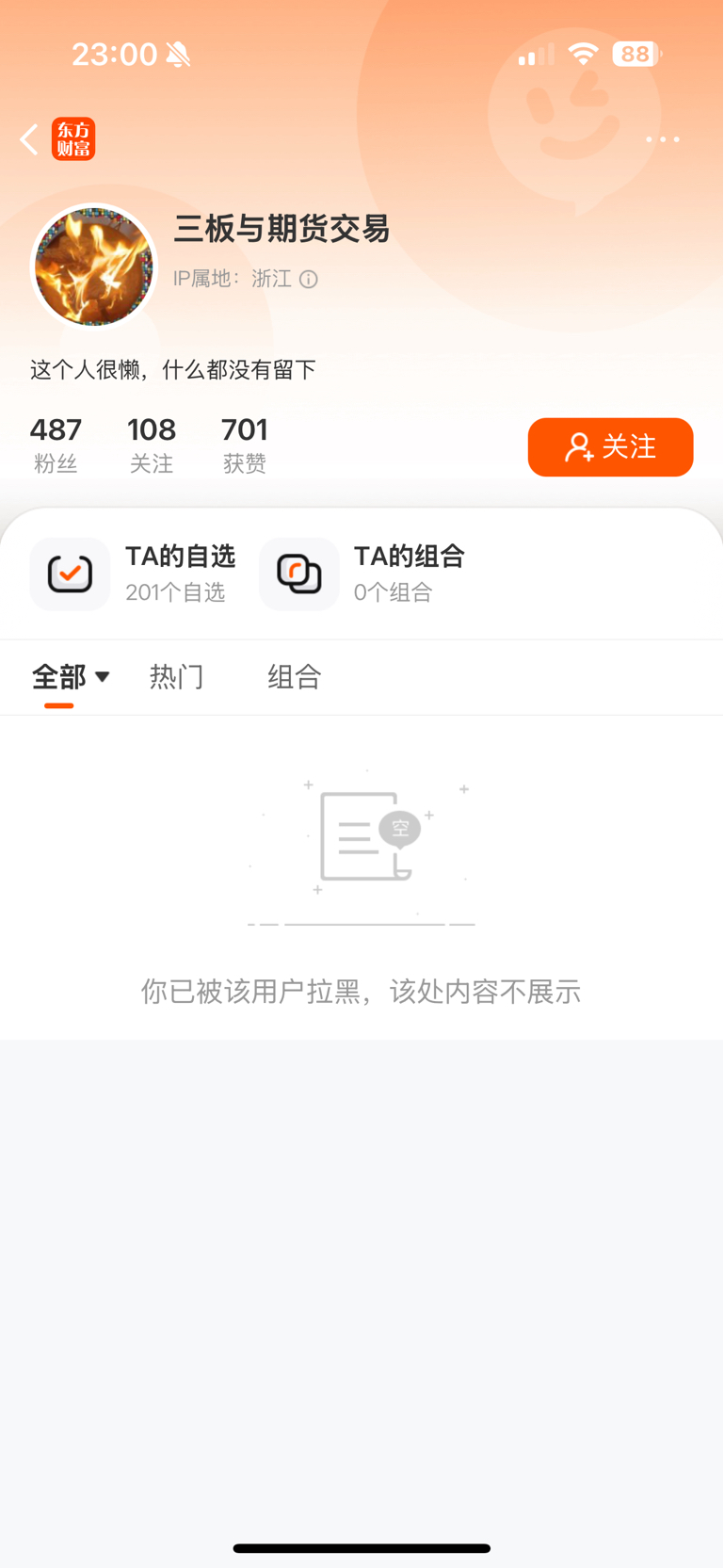Expand the 全部 filter dropdown
The height and width of the screenshot is (1568, 724).
point(71,677)
